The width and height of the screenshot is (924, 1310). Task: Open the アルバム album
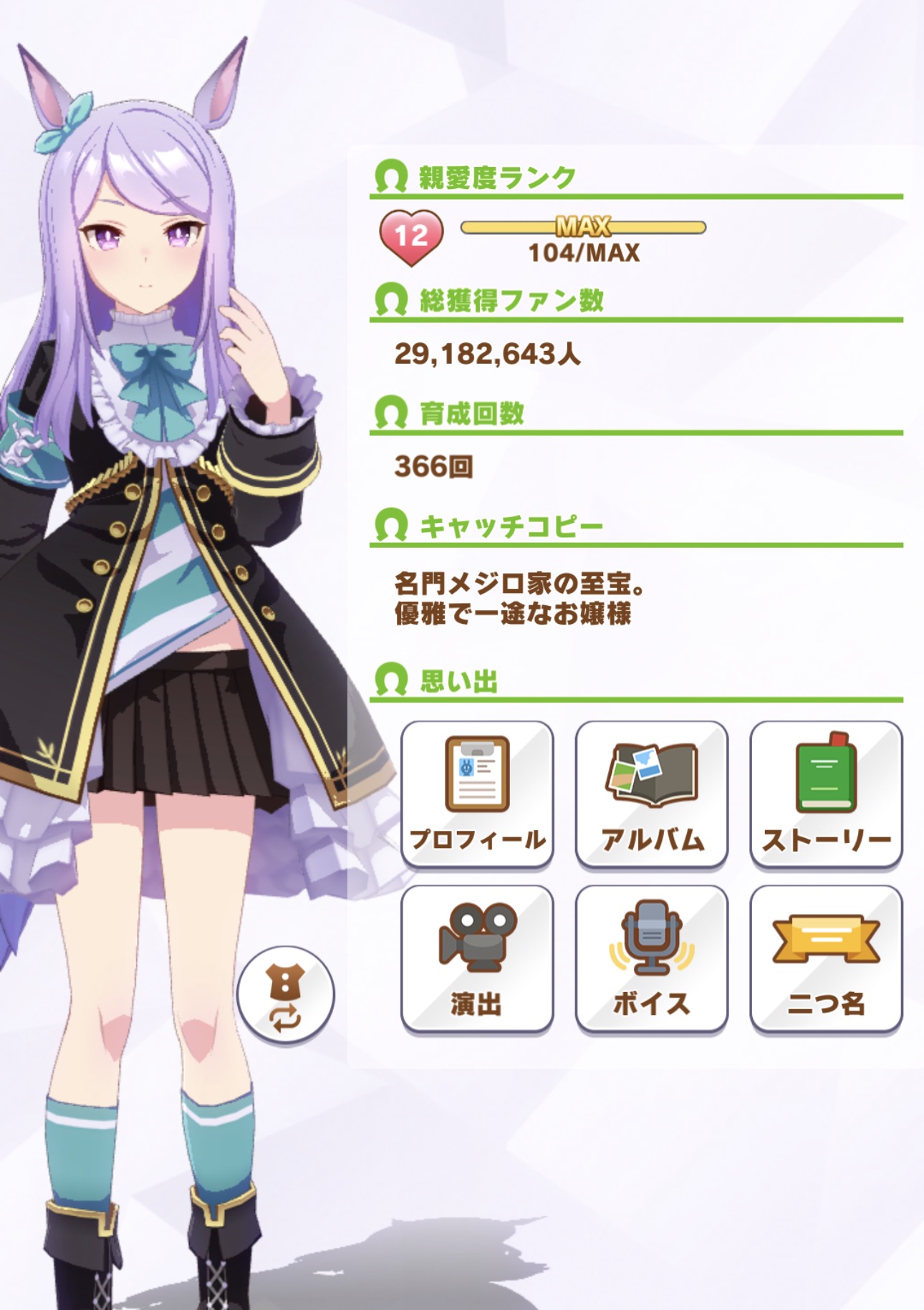(652, 794)
